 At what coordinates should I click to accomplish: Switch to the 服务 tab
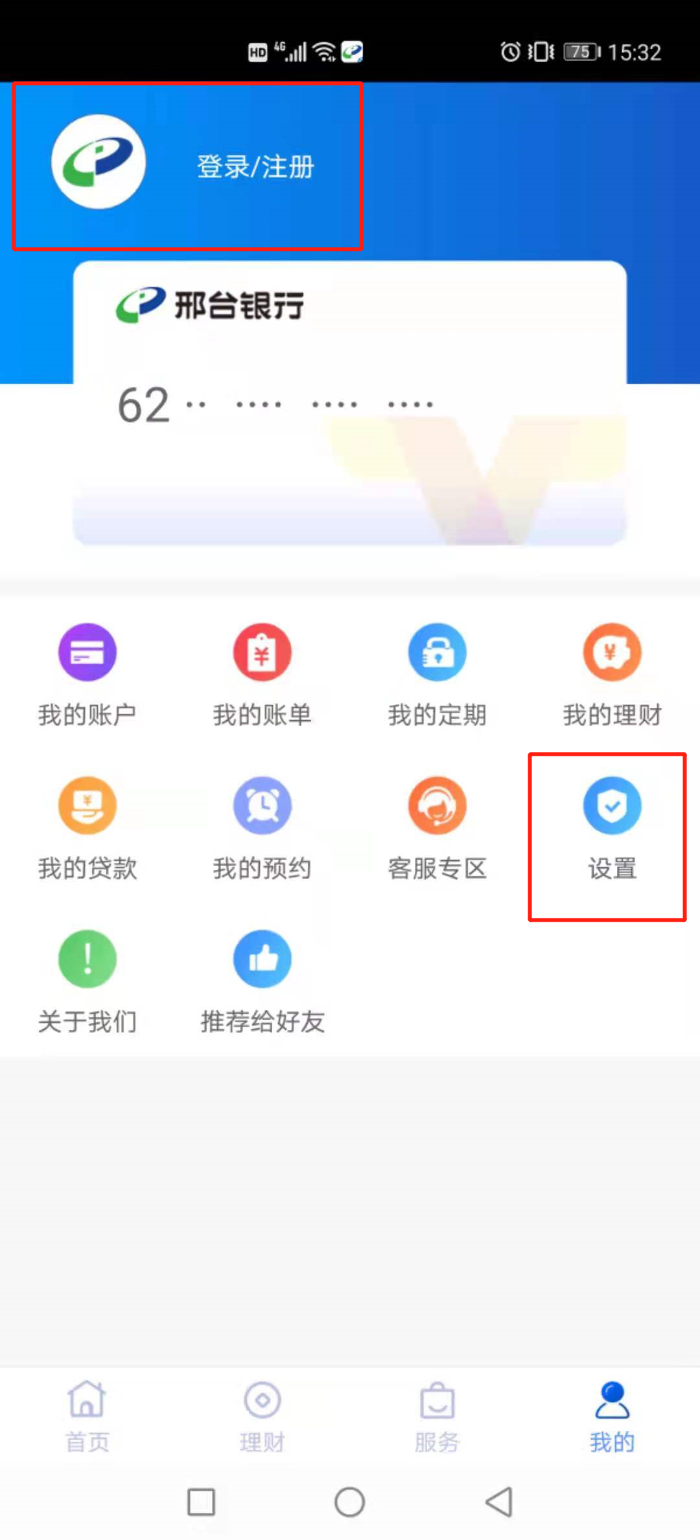click(x=437, y=1416)
